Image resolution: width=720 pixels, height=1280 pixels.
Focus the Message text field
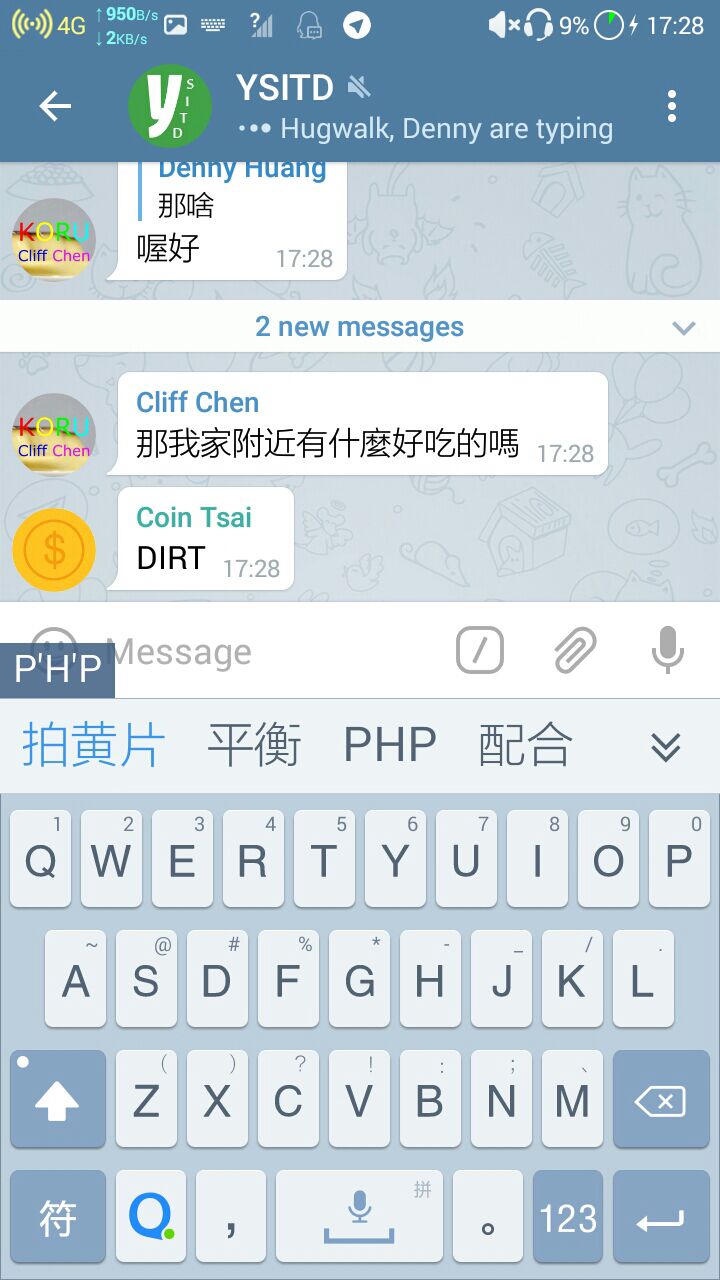(270, 652)
